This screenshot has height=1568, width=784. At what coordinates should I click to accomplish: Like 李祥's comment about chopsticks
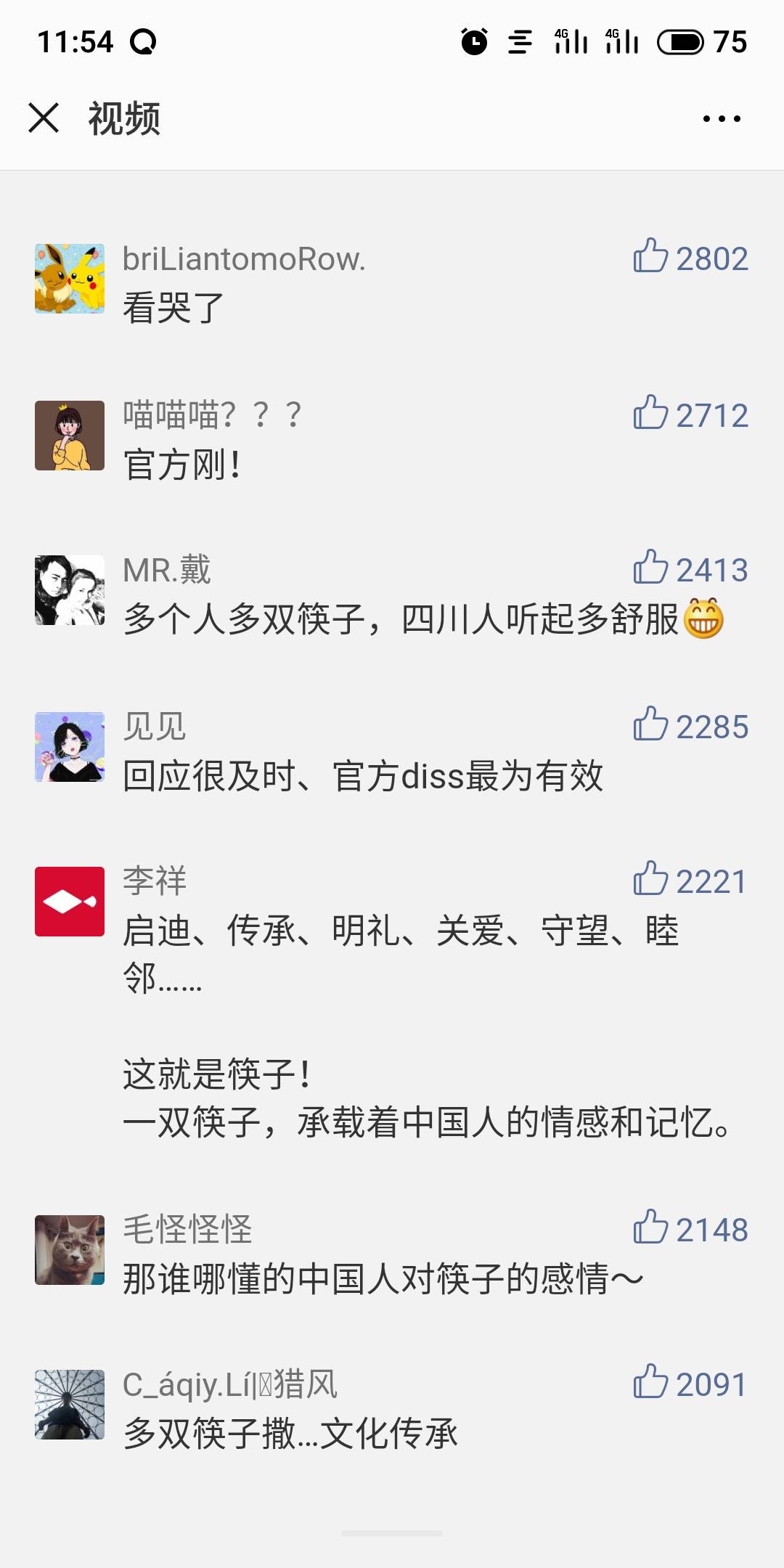pos(650,879)
